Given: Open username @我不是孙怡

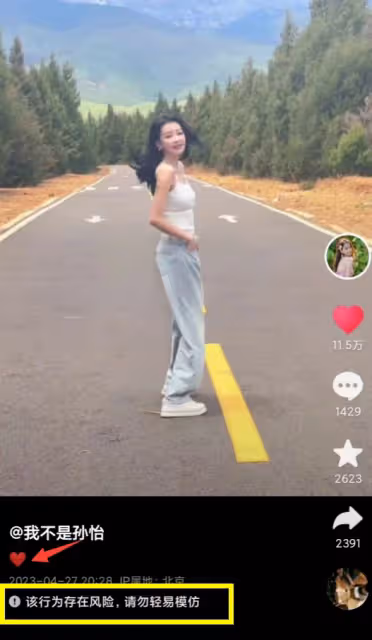Looking at the screenshot, I should click(x=57, y=533).
